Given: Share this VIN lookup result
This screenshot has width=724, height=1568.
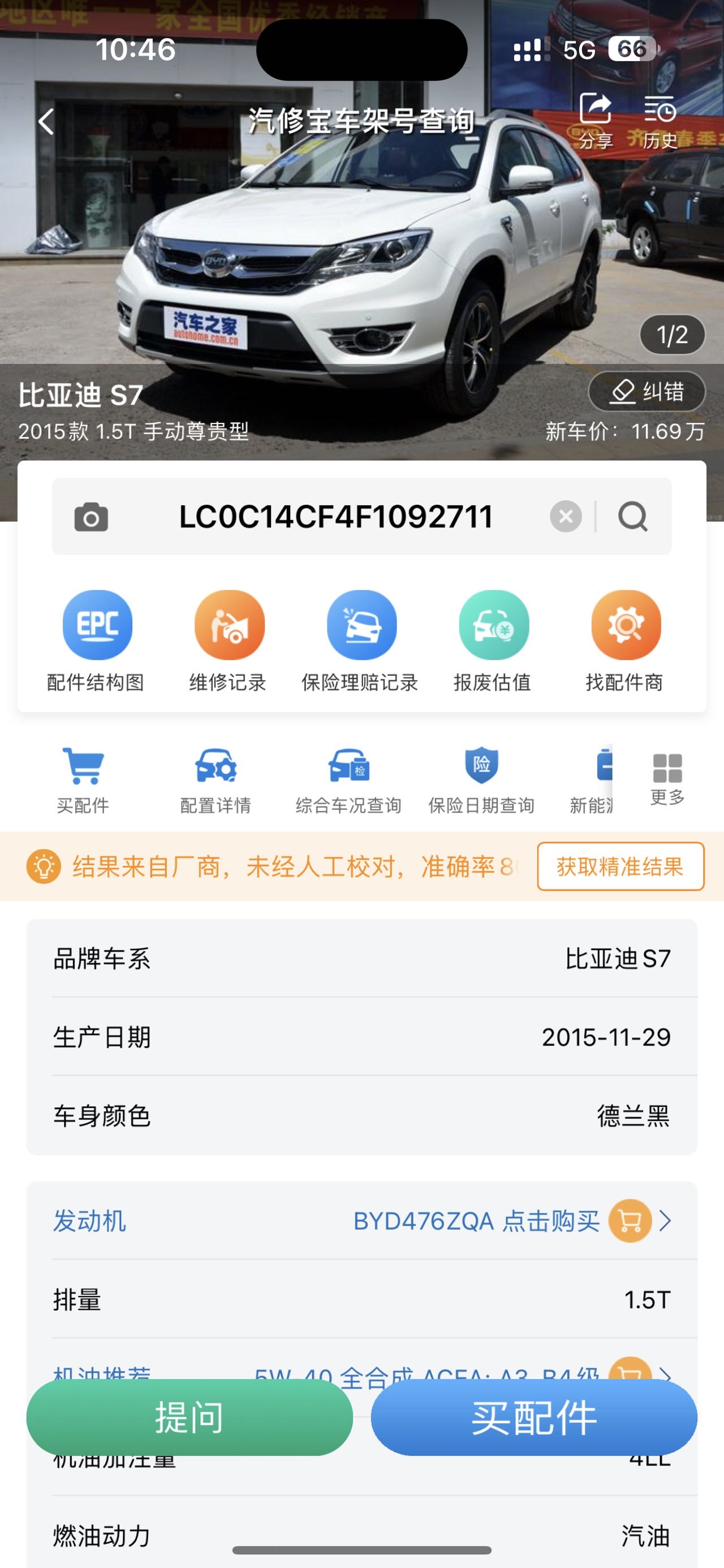Looking at the screenshot, I should click(595, 120).
